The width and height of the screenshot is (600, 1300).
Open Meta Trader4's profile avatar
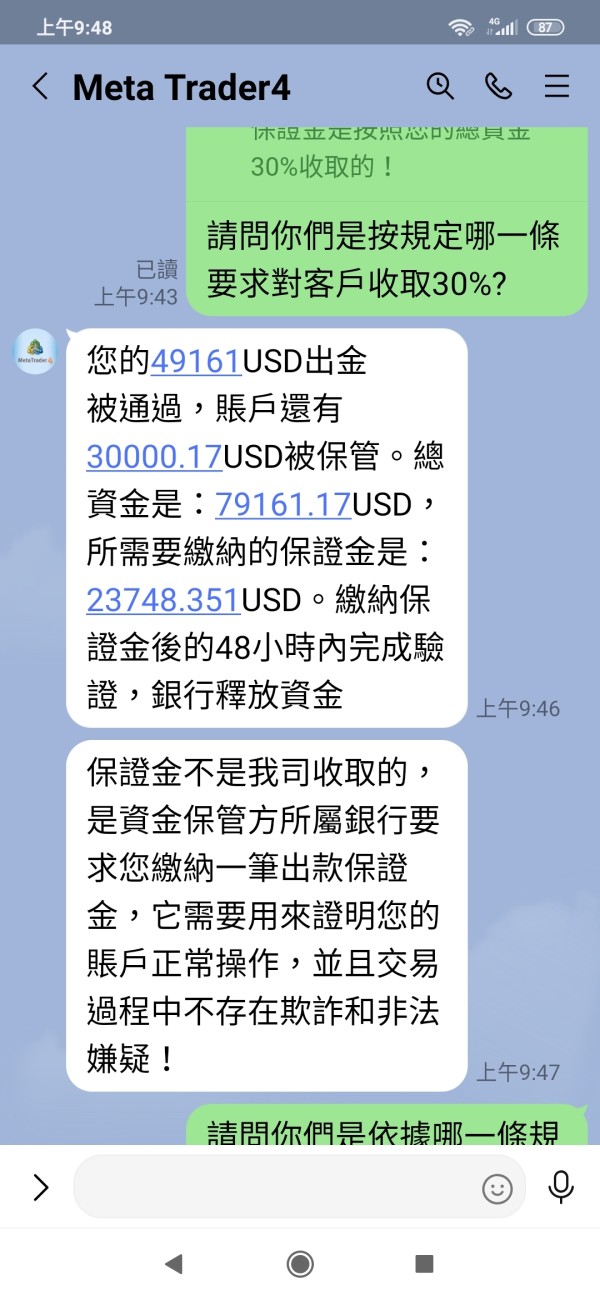[35, 351]
